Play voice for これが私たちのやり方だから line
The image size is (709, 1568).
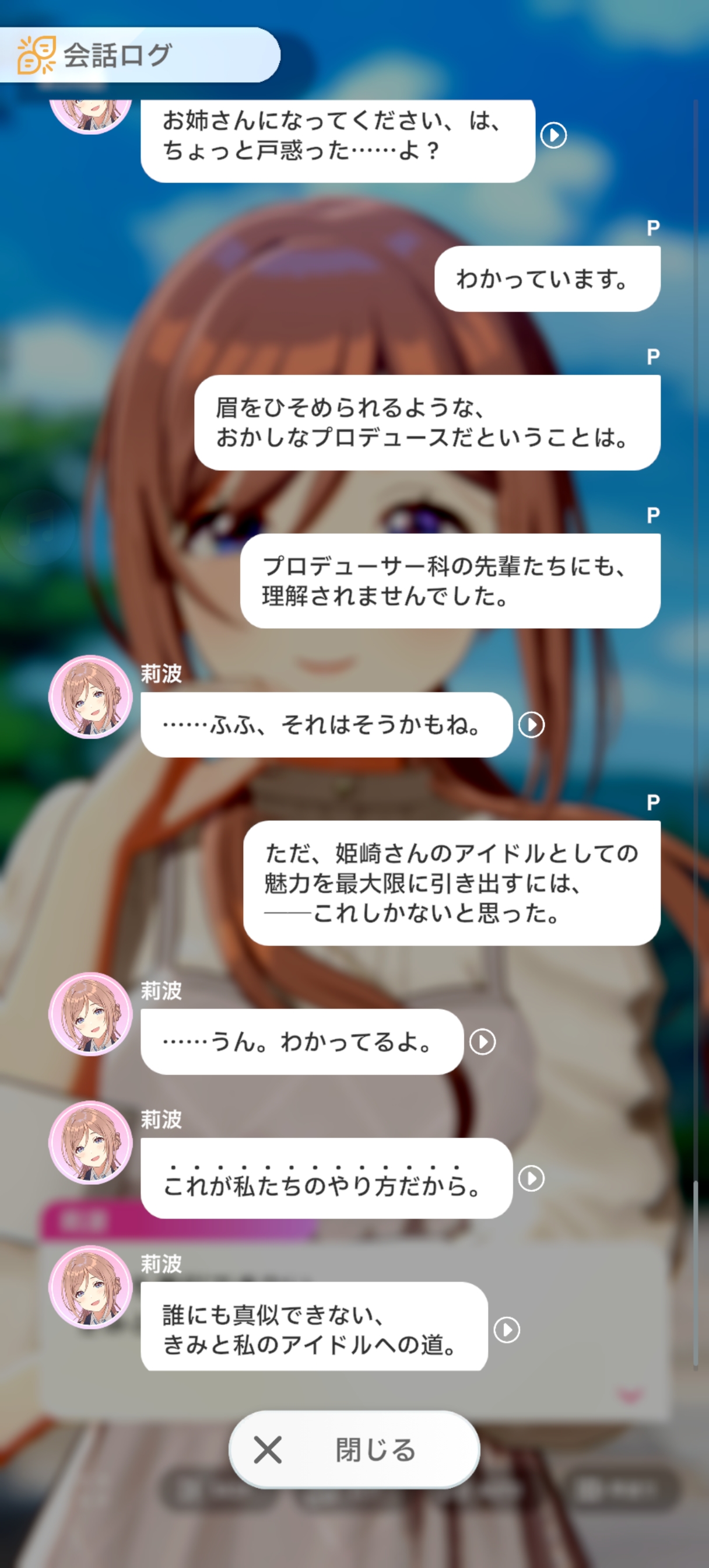[531, 1178]
